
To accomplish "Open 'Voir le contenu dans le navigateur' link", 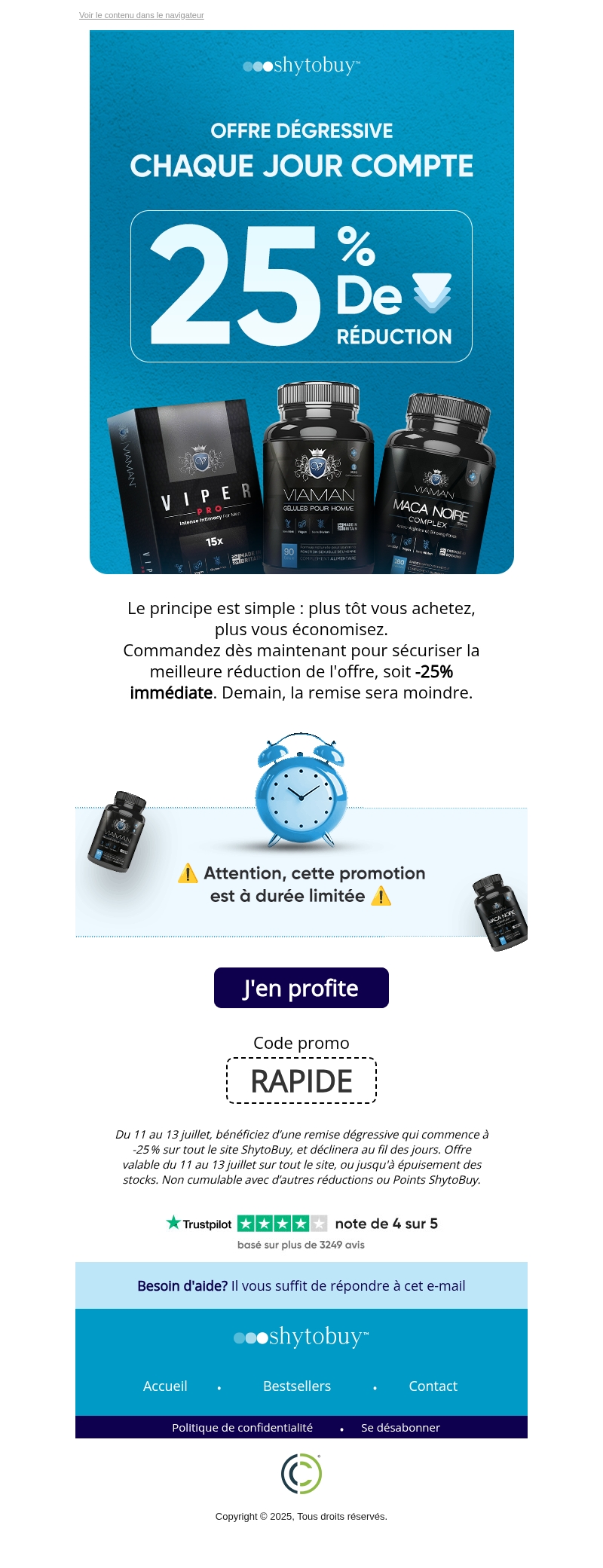I will (141, 15).
